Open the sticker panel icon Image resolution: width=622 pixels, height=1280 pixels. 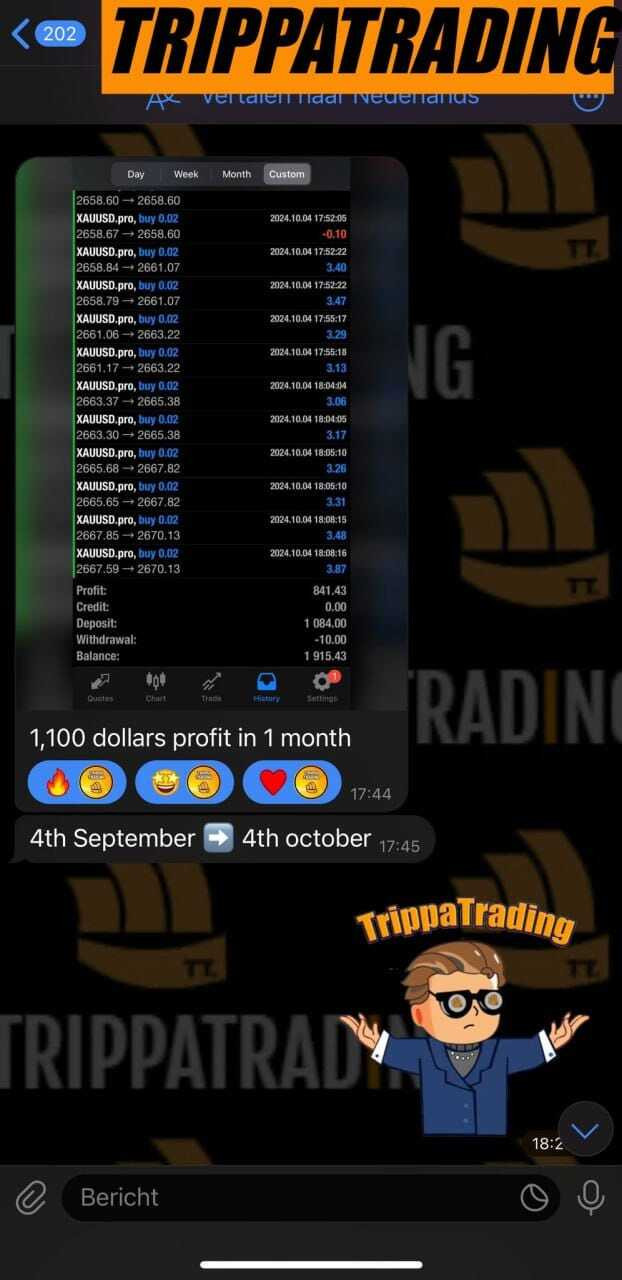tap(535, 1197)
